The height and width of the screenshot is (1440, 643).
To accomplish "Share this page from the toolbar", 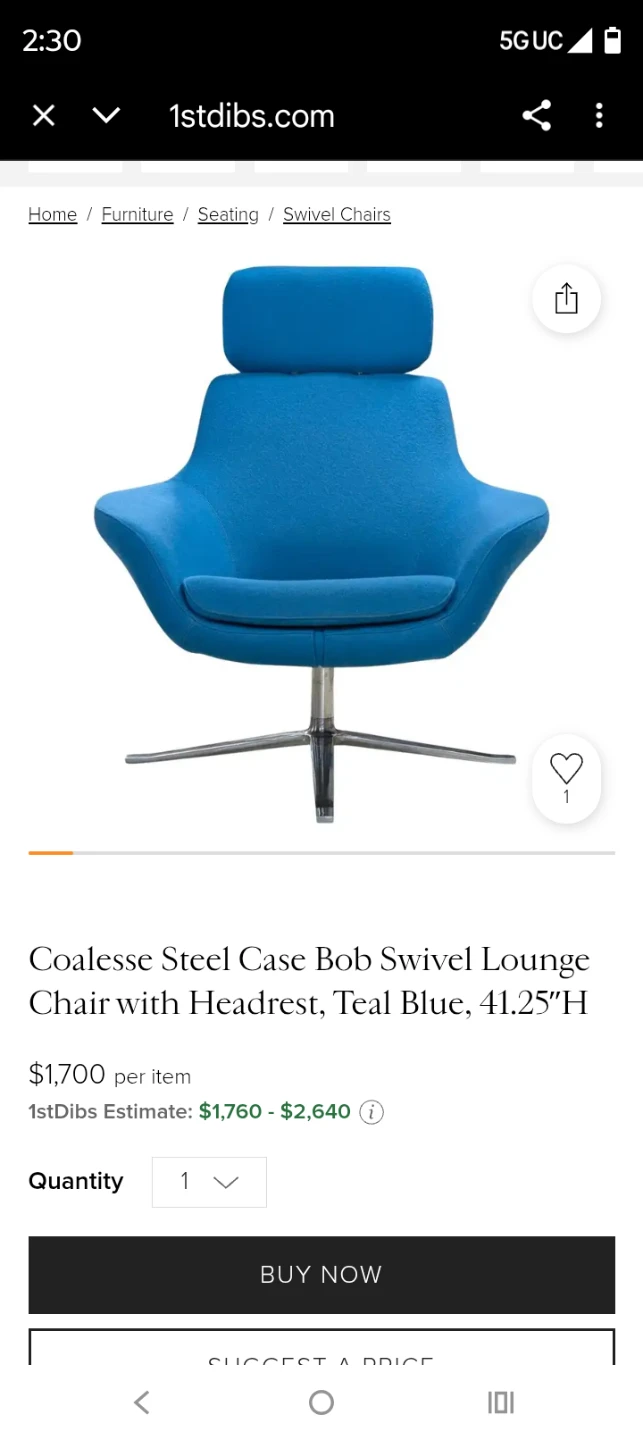I will click(x=537, y=116).
